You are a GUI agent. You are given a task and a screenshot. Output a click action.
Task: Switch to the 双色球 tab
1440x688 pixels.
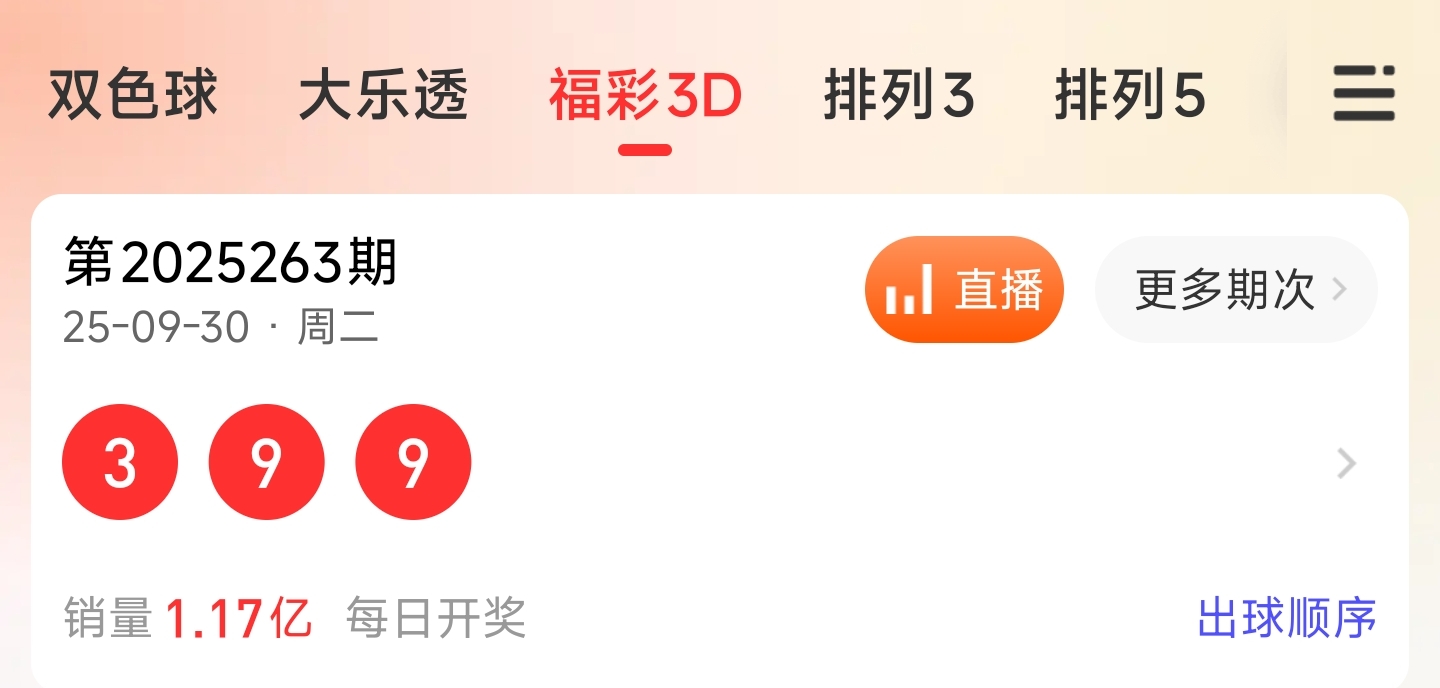pyautogui.click(x=133, y=96)
